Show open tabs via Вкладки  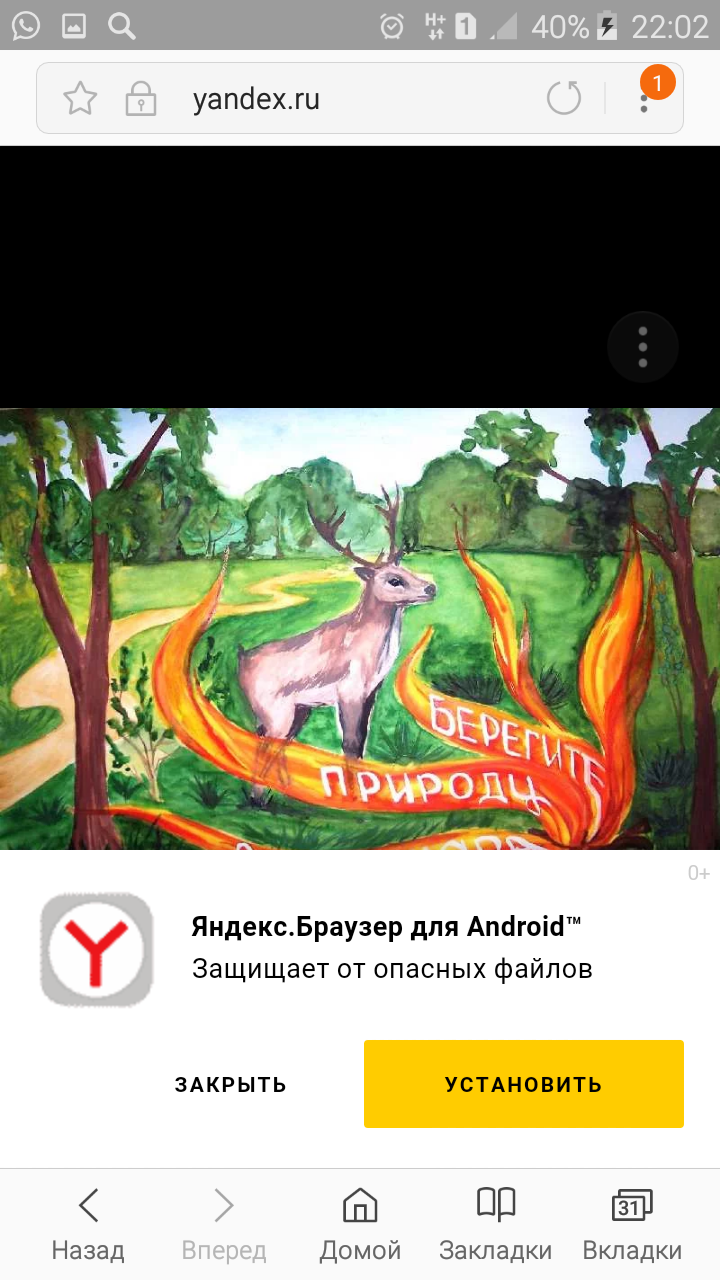632,1224
